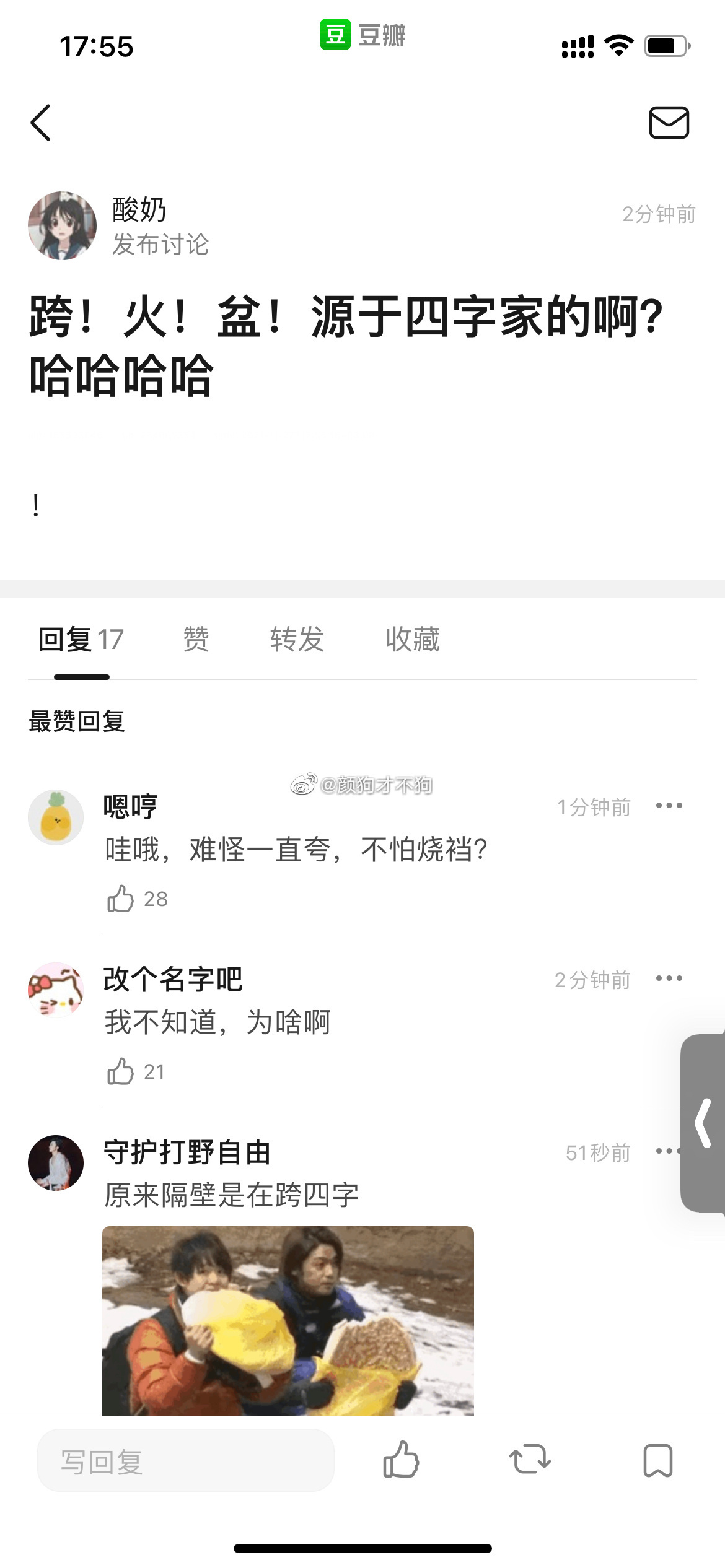The width and height of the screenshot is (725, 1568).
Task: Like this post from the bottom bar
Action: tap(401, 1460)
